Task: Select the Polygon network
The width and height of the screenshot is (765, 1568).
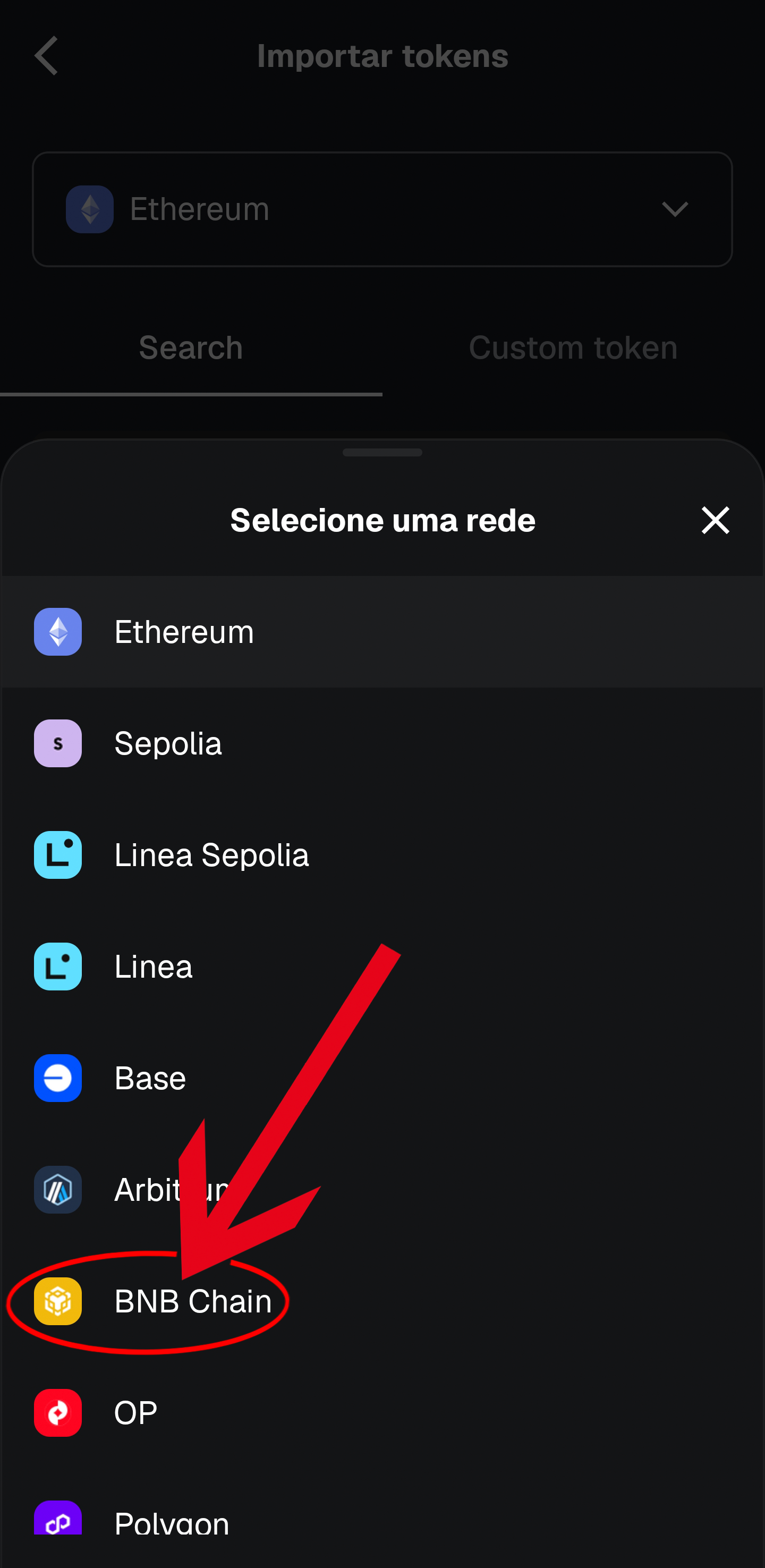Action: (171, 1522)
